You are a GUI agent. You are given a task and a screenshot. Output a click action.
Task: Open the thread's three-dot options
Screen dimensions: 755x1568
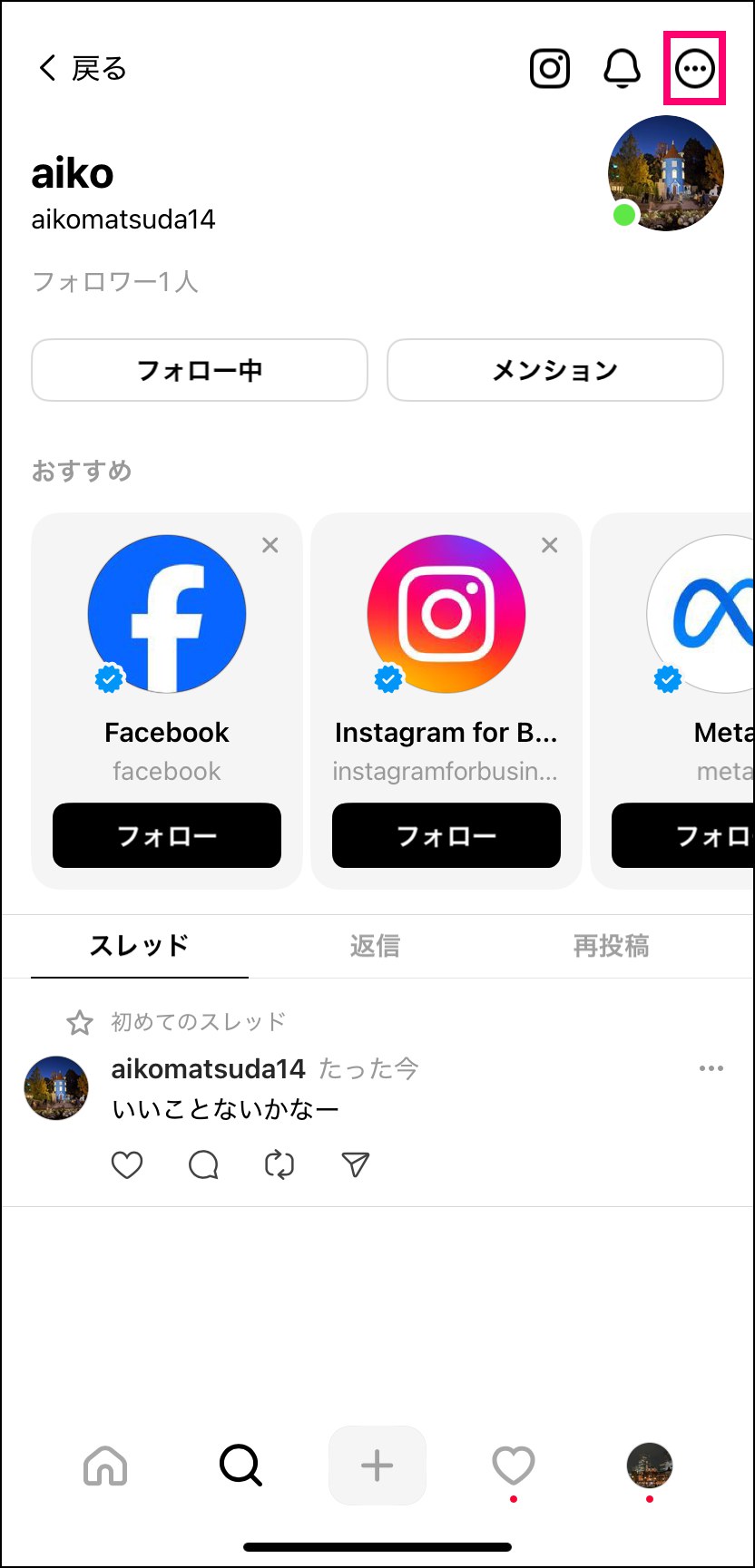tap(711, 1068)
